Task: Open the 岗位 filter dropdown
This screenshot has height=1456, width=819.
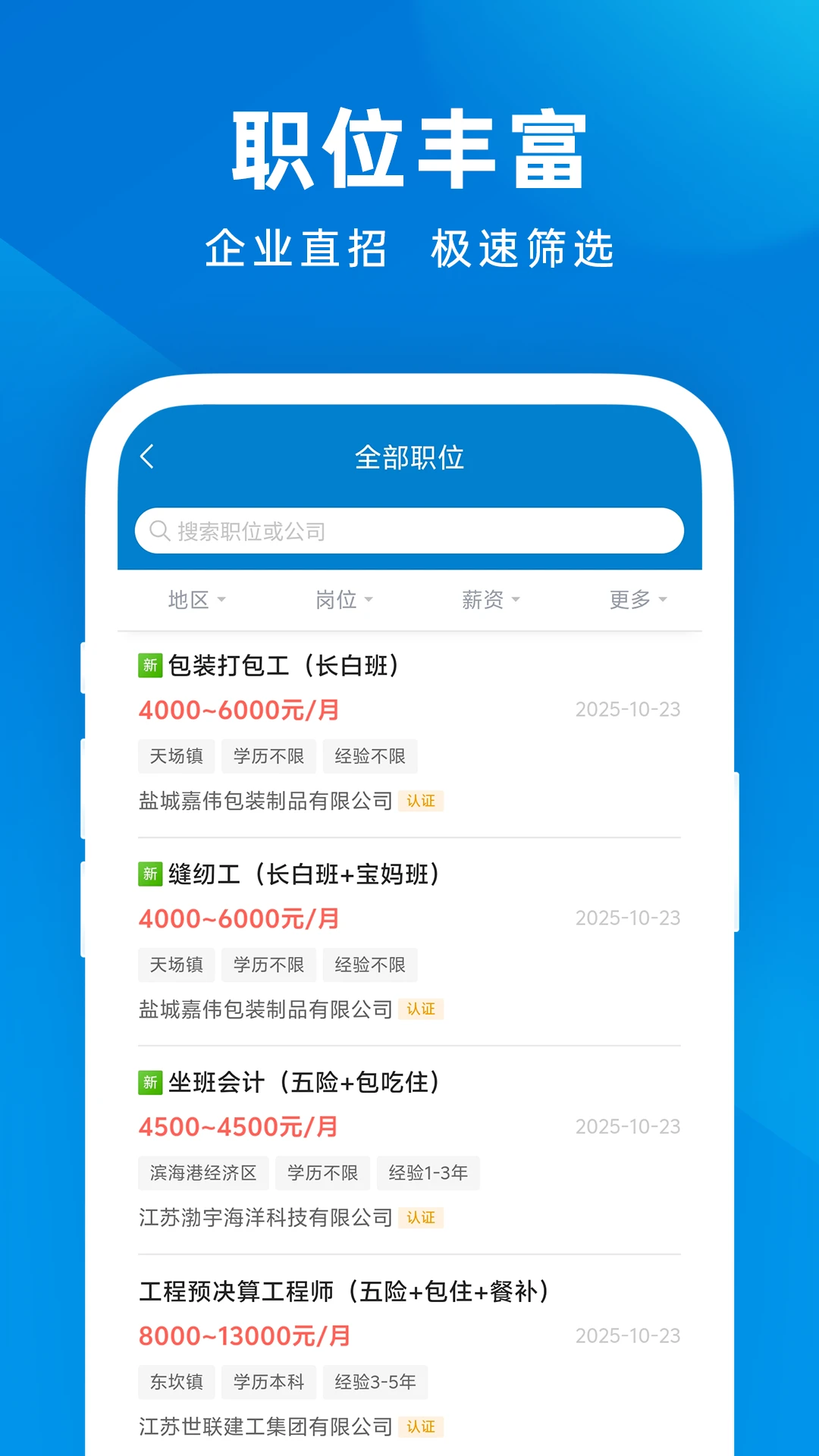Action: pyautogui.click(x=343, y=599)
